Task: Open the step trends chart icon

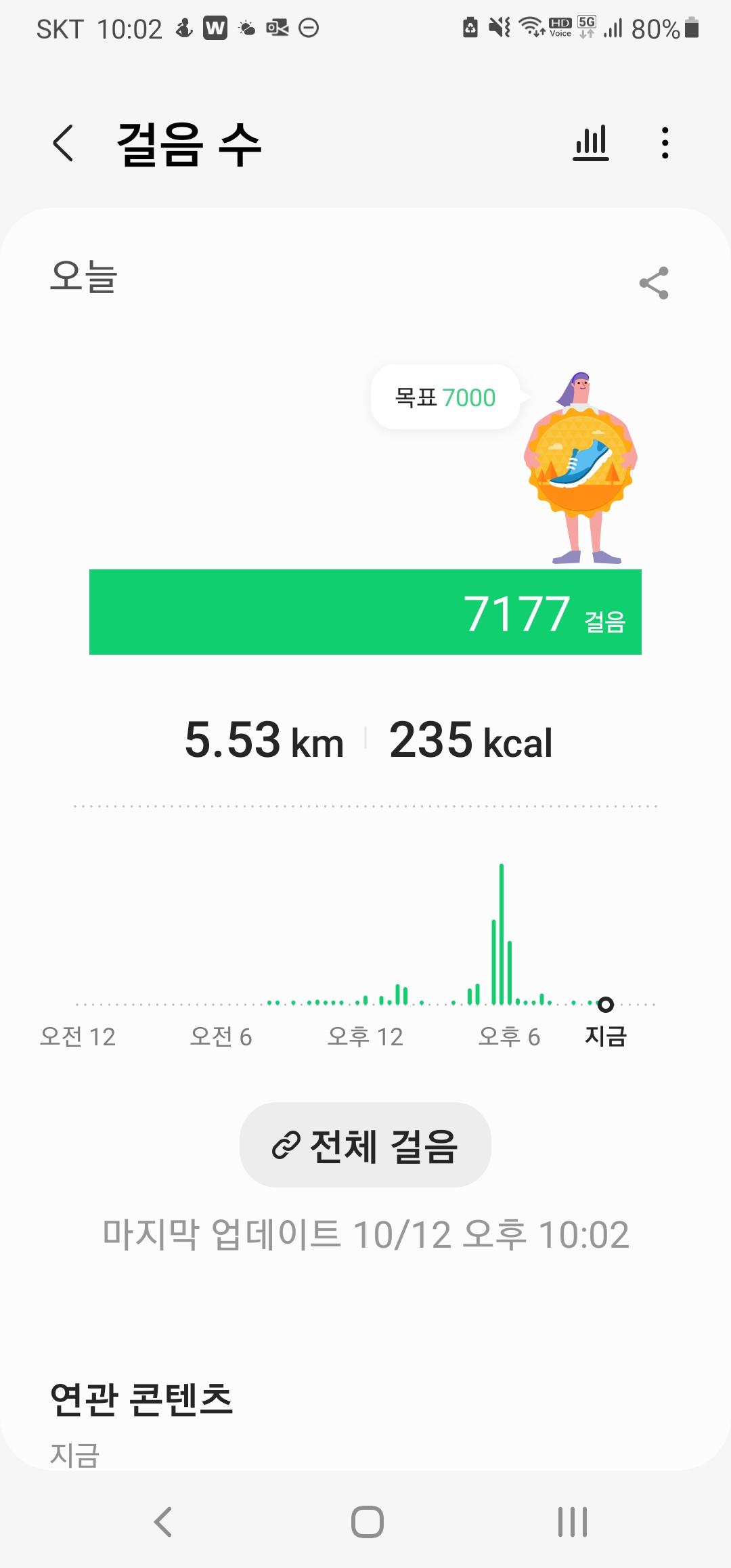Action: [591, 143]
